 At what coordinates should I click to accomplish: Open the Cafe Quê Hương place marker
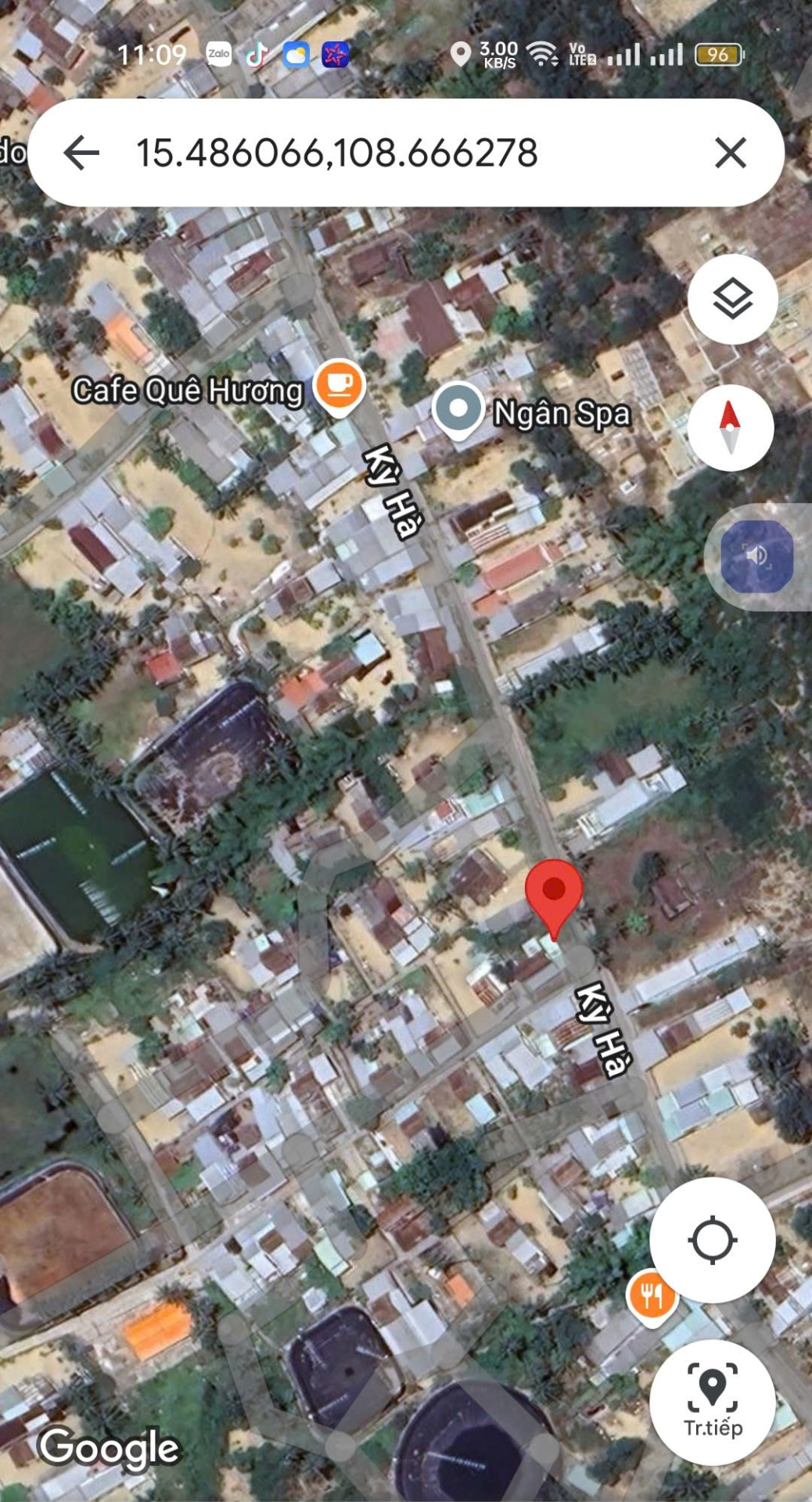[339, 385]
